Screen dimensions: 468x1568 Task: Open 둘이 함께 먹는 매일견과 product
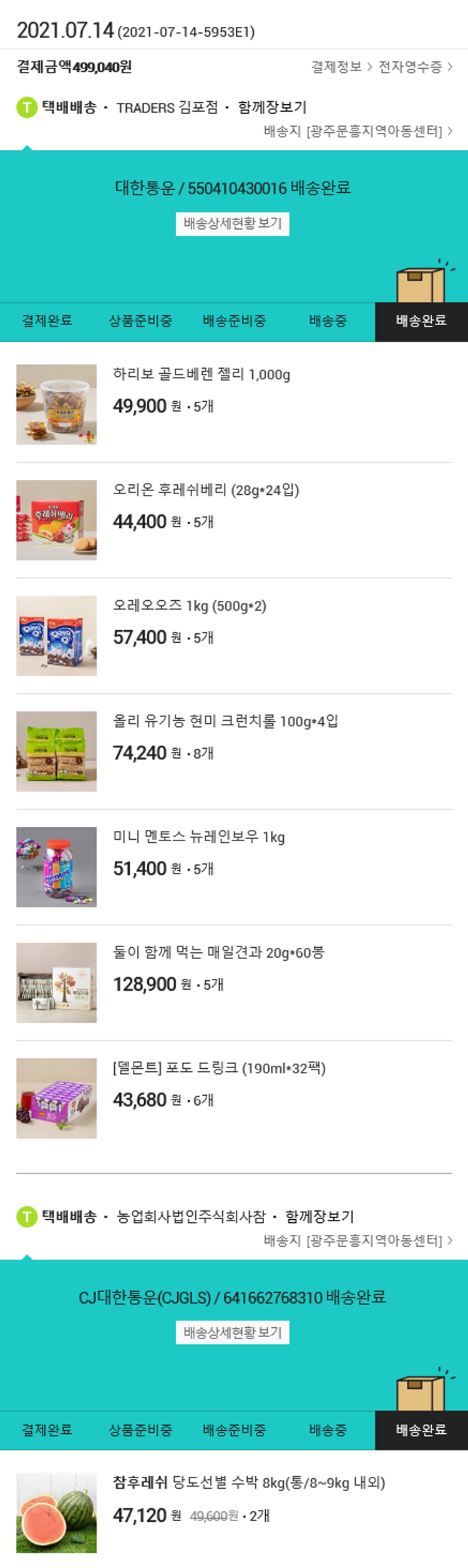[218, 953]
